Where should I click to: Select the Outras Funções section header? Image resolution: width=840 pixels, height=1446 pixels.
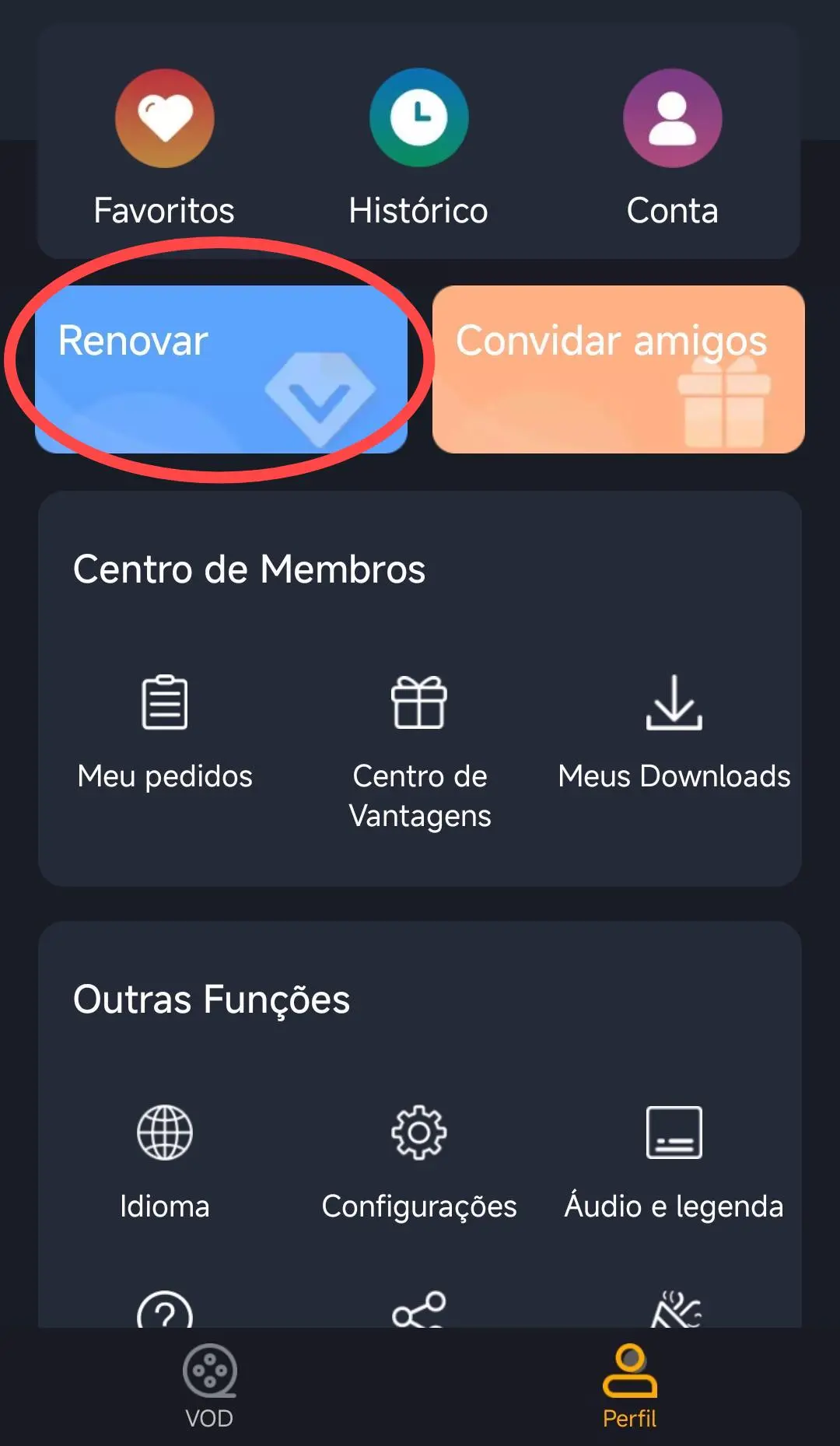212,1000
